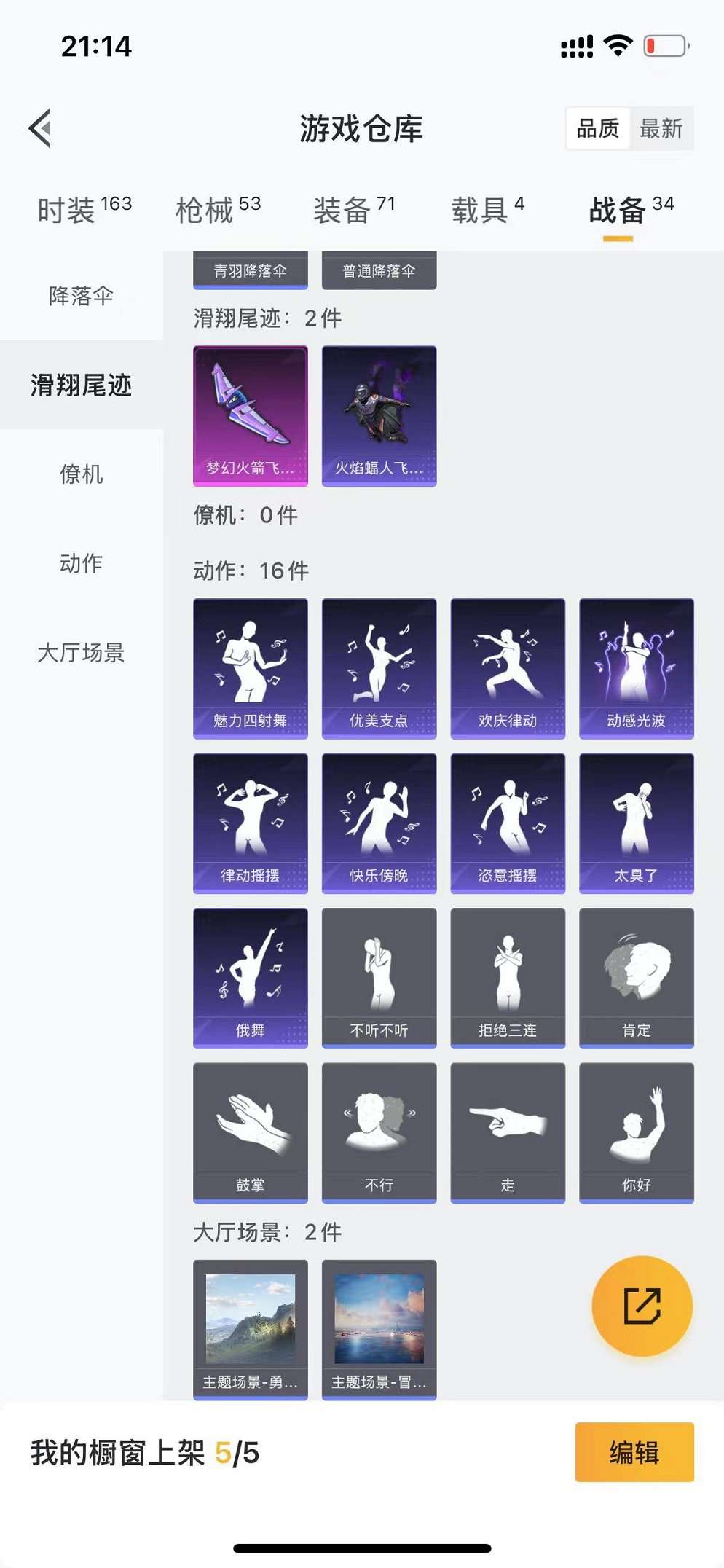Tap the 编辑 button
Image resolution: width=724 pixels, height=1568 pixels.
[x=634, y=1452]
